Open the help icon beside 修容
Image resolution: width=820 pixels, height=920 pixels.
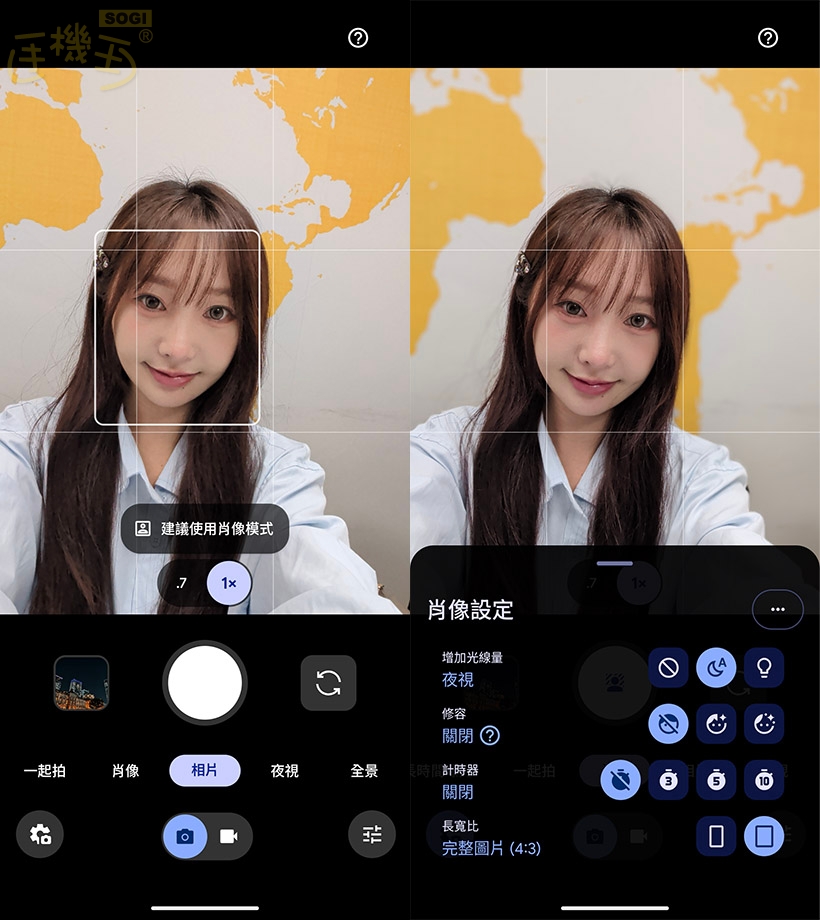coord(490,736)
